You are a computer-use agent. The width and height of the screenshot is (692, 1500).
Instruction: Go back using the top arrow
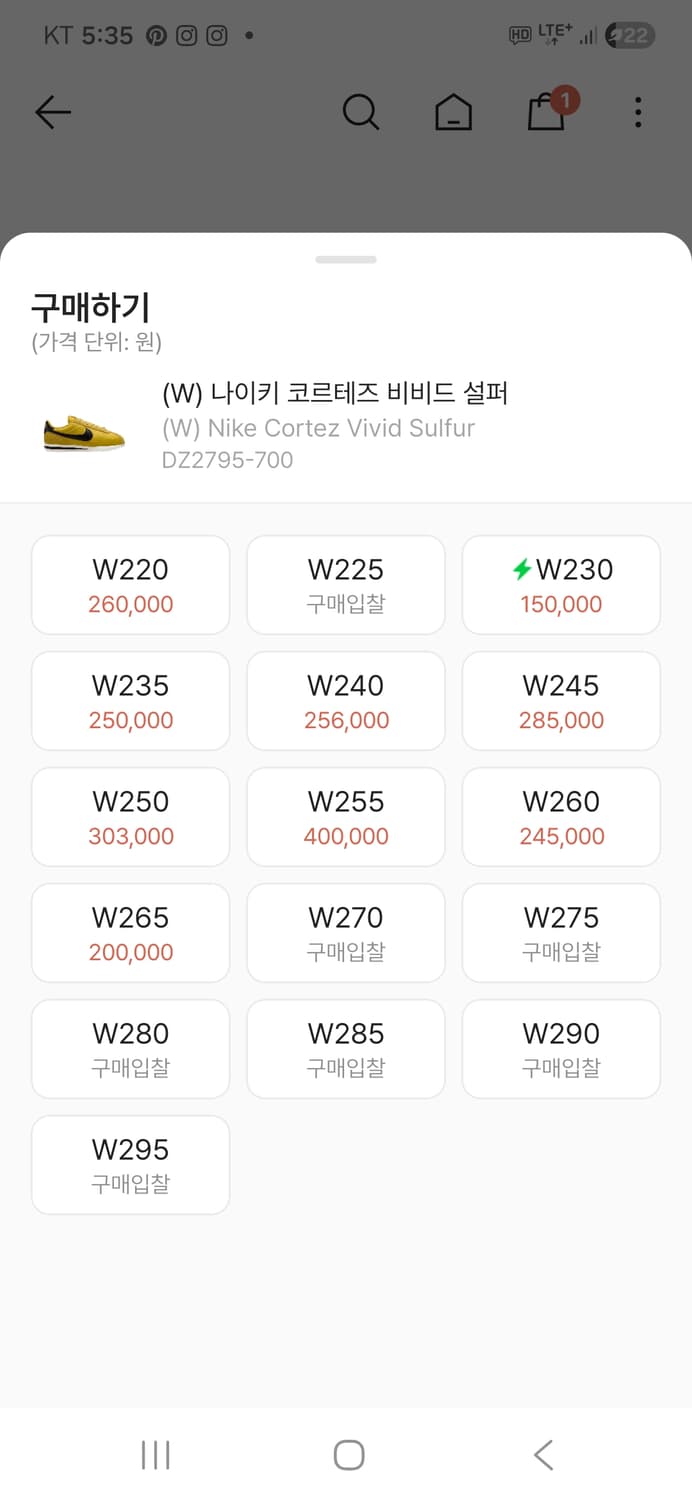pyautogui.click(x=53, y=112)
